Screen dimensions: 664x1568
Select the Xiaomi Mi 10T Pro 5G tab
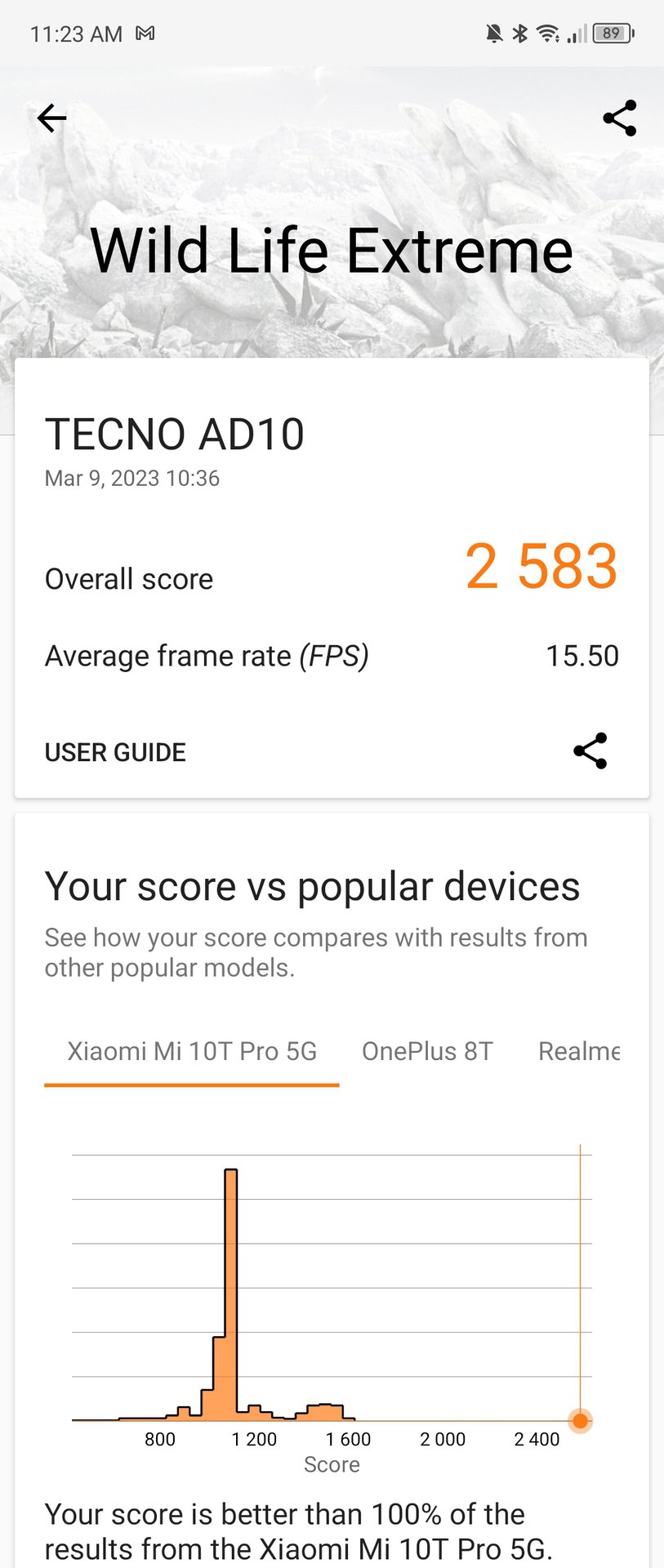192,1051
